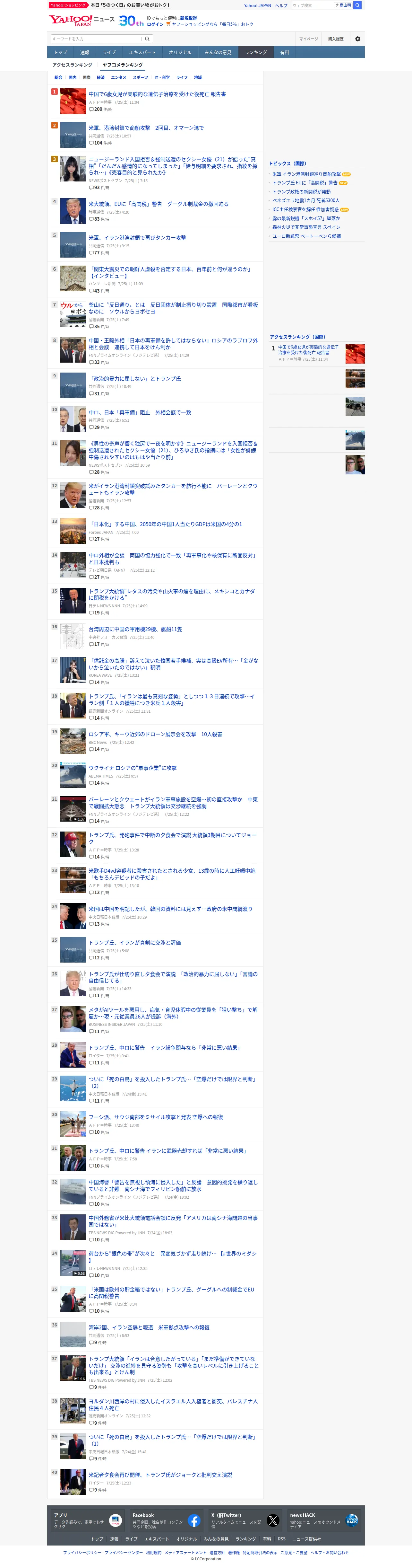Filter ranking by 経済 category
The width and height of the screenshot is (412, 1568).
[x=101, y=78]
